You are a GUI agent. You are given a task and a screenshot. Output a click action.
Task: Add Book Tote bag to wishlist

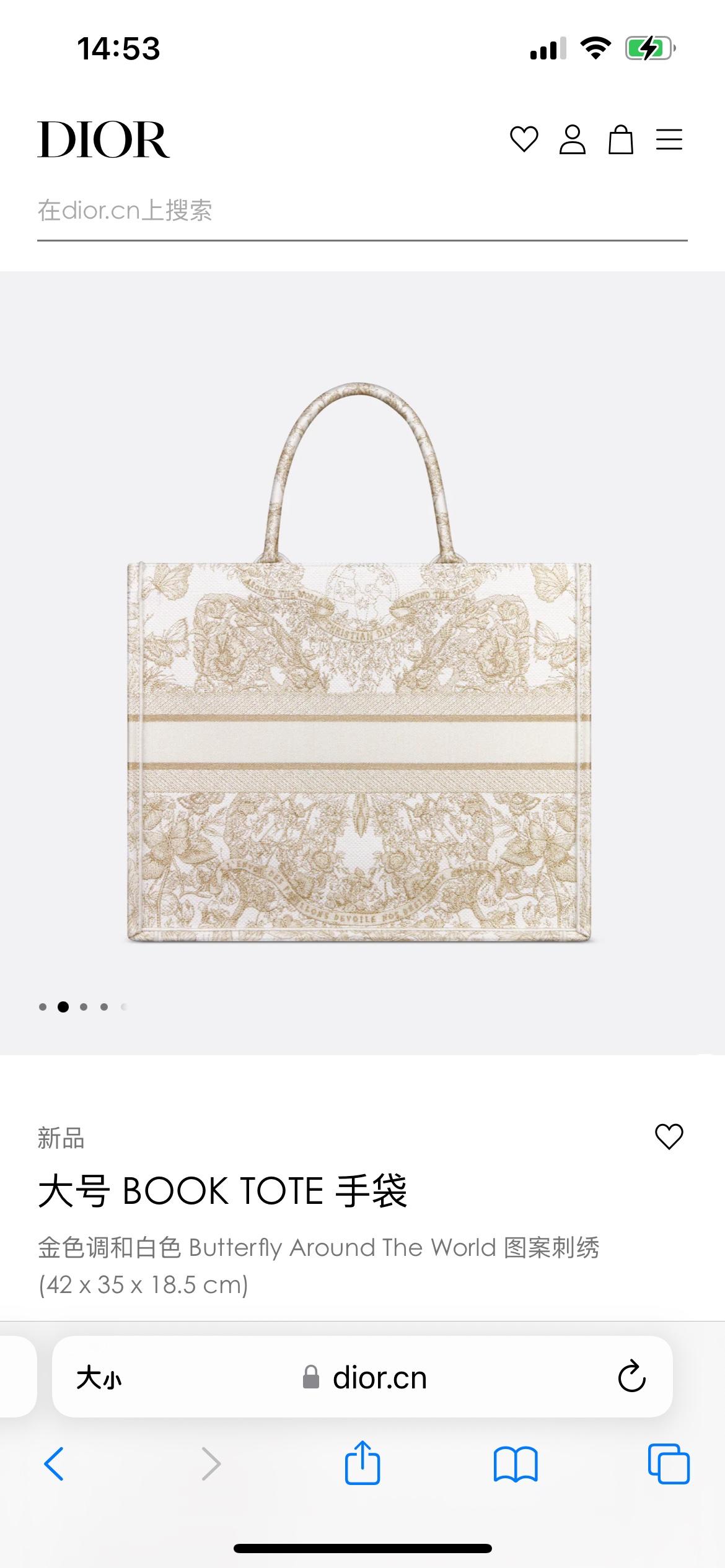(669, 1136)
